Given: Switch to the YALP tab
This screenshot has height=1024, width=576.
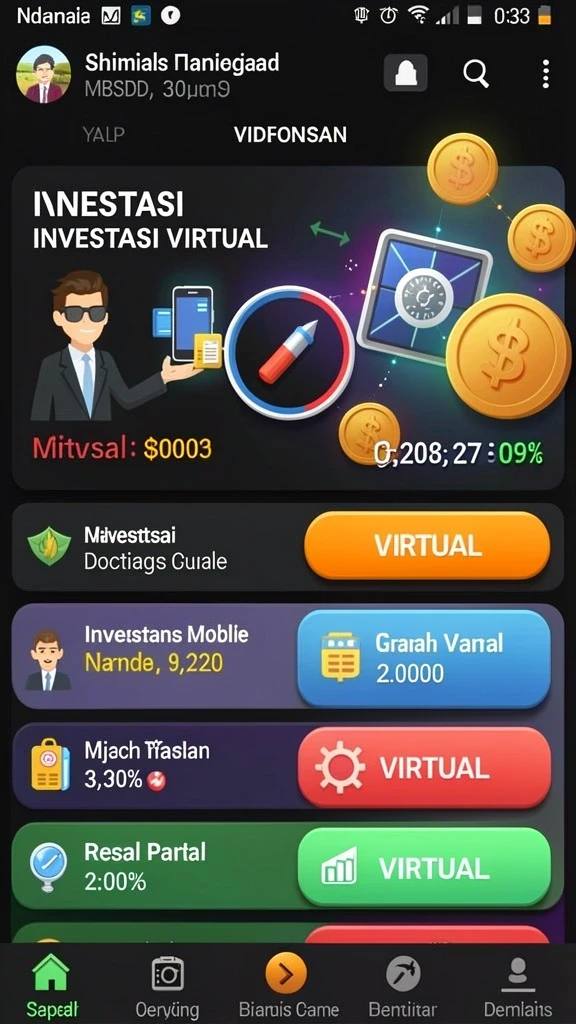Looking at the screenshot, I should [103, 135].
